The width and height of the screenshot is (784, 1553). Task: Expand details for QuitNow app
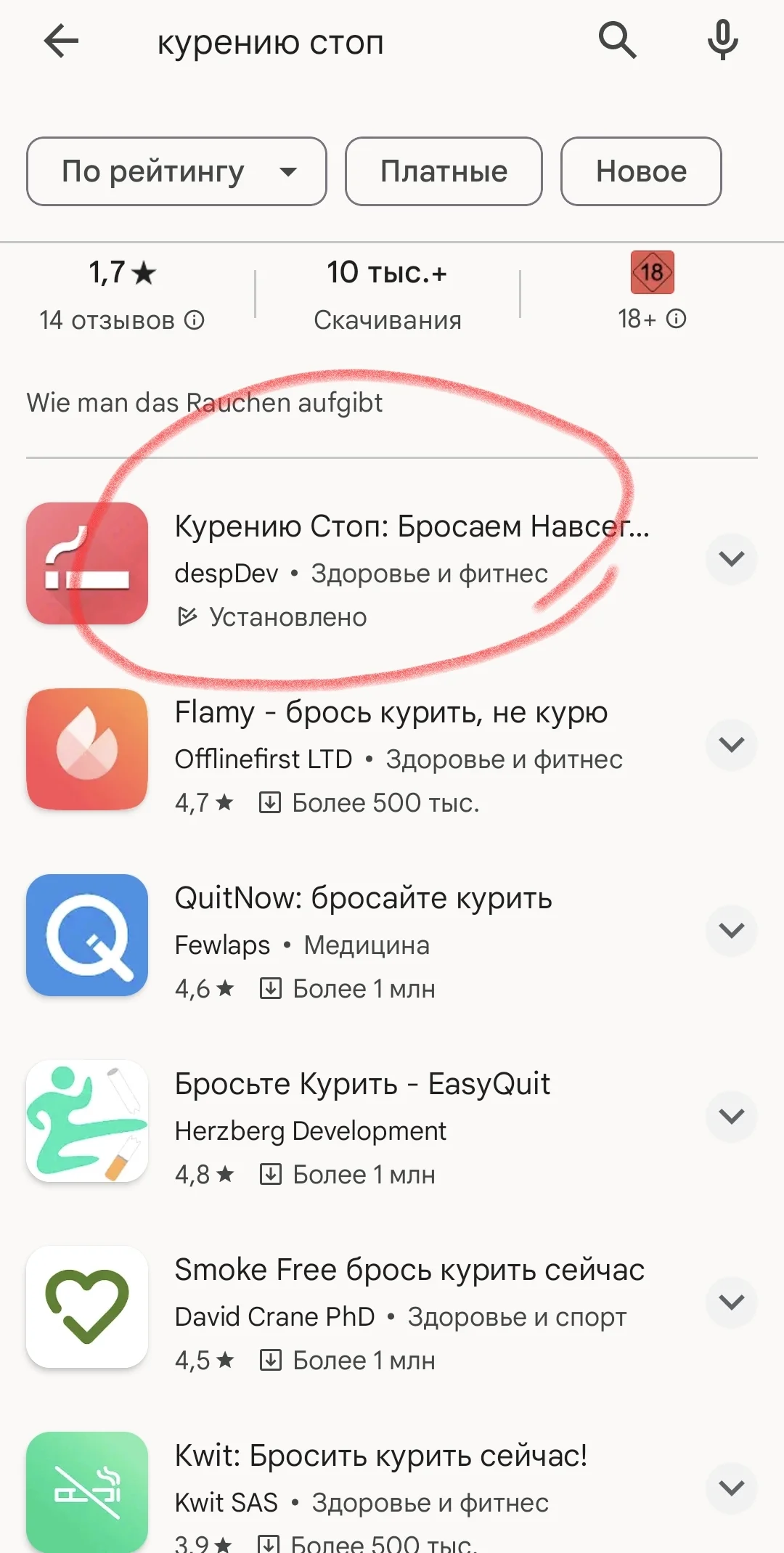[731, 929]
